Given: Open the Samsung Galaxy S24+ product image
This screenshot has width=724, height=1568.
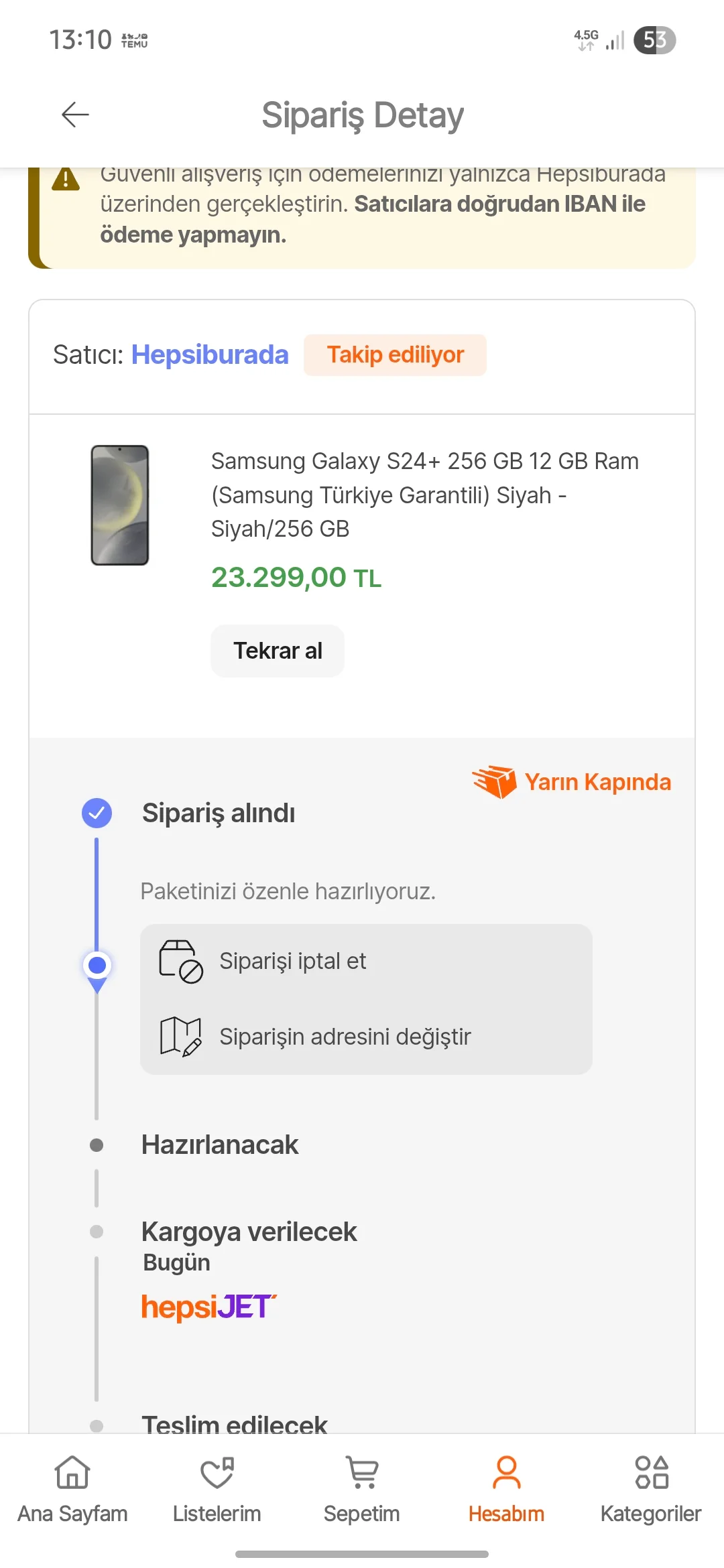Looking at the screenshot, I should pos(120,505).
